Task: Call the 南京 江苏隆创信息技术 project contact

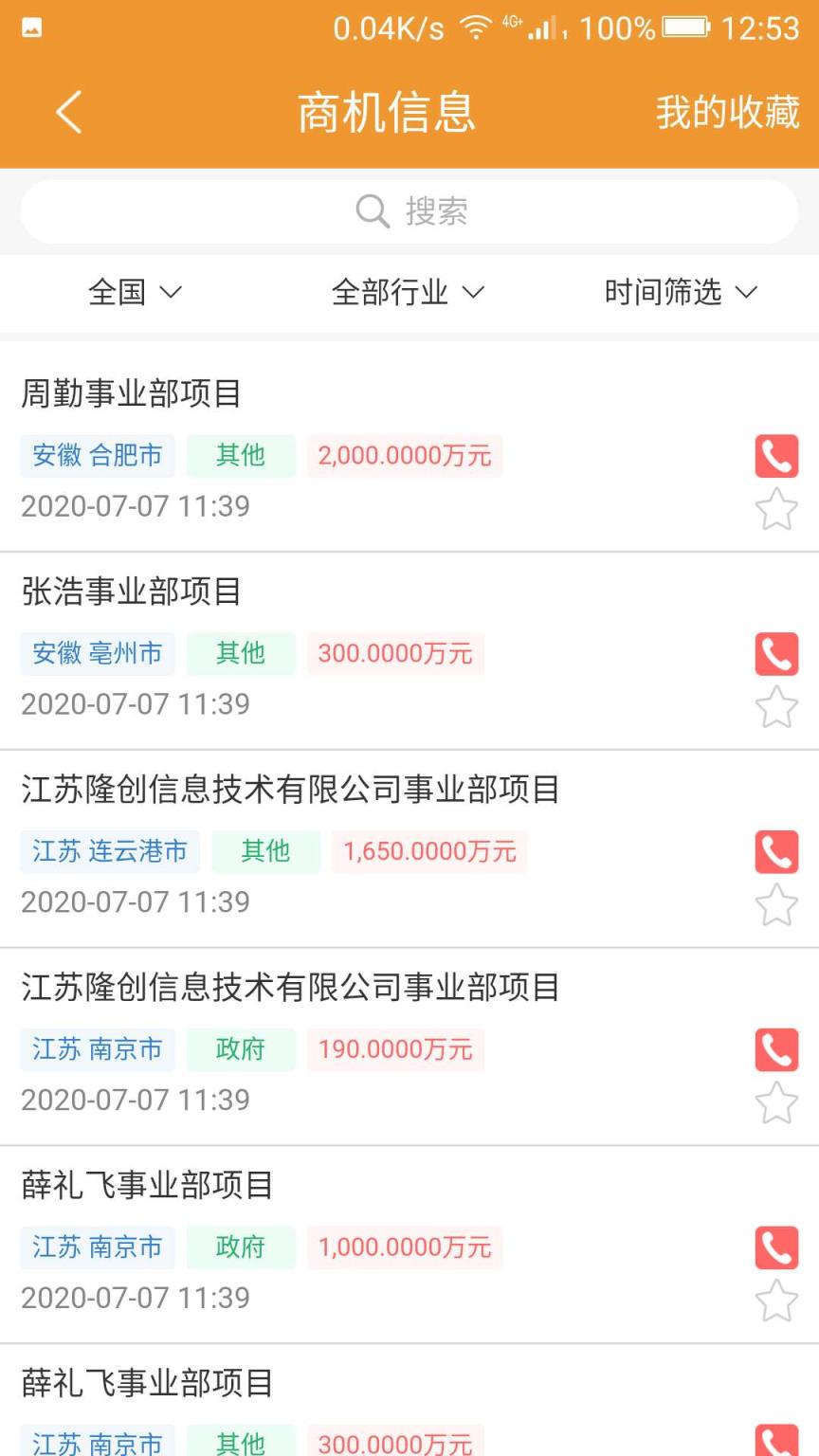Action: 776,1049
